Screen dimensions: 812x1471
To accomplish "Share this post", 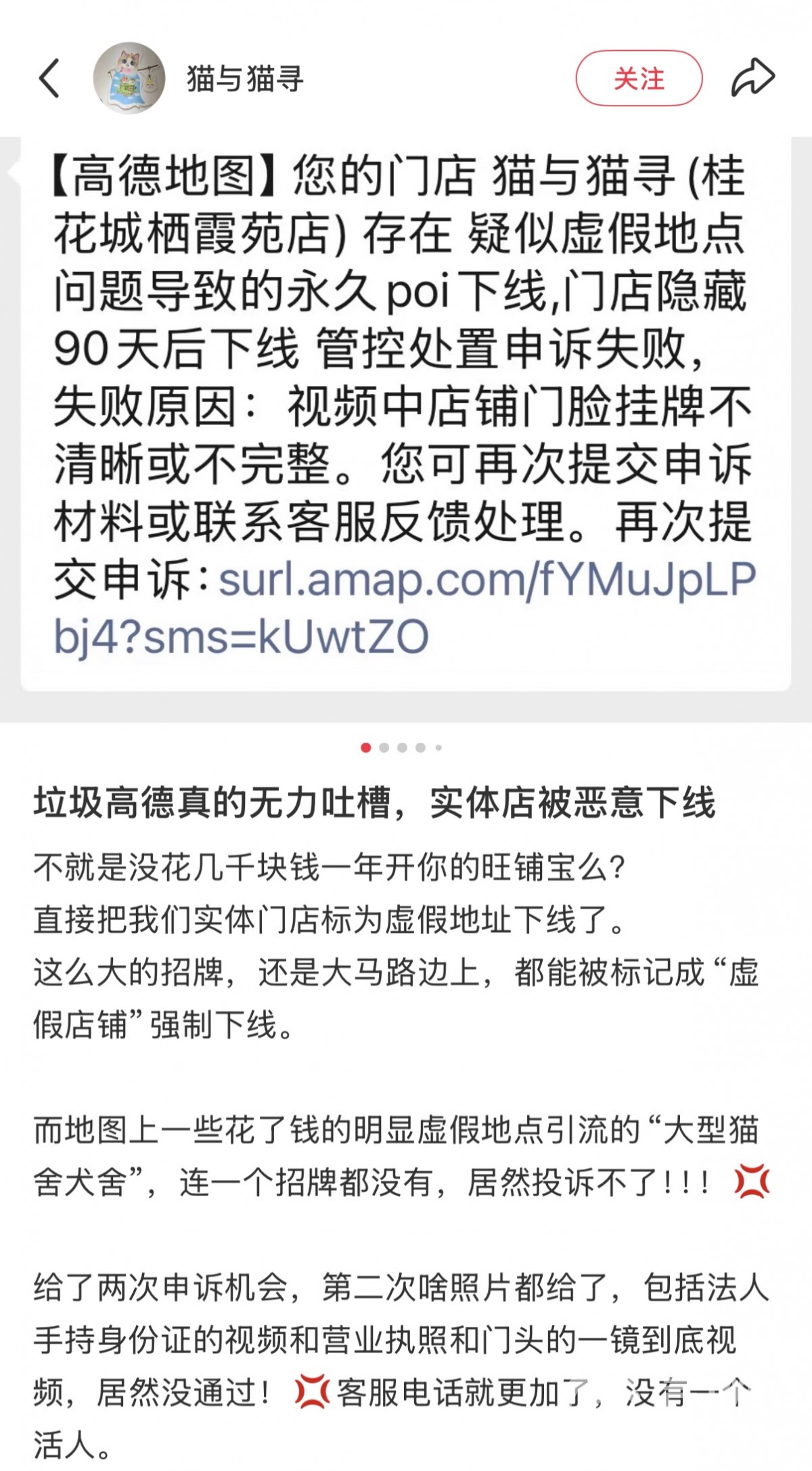I will 752,79.
